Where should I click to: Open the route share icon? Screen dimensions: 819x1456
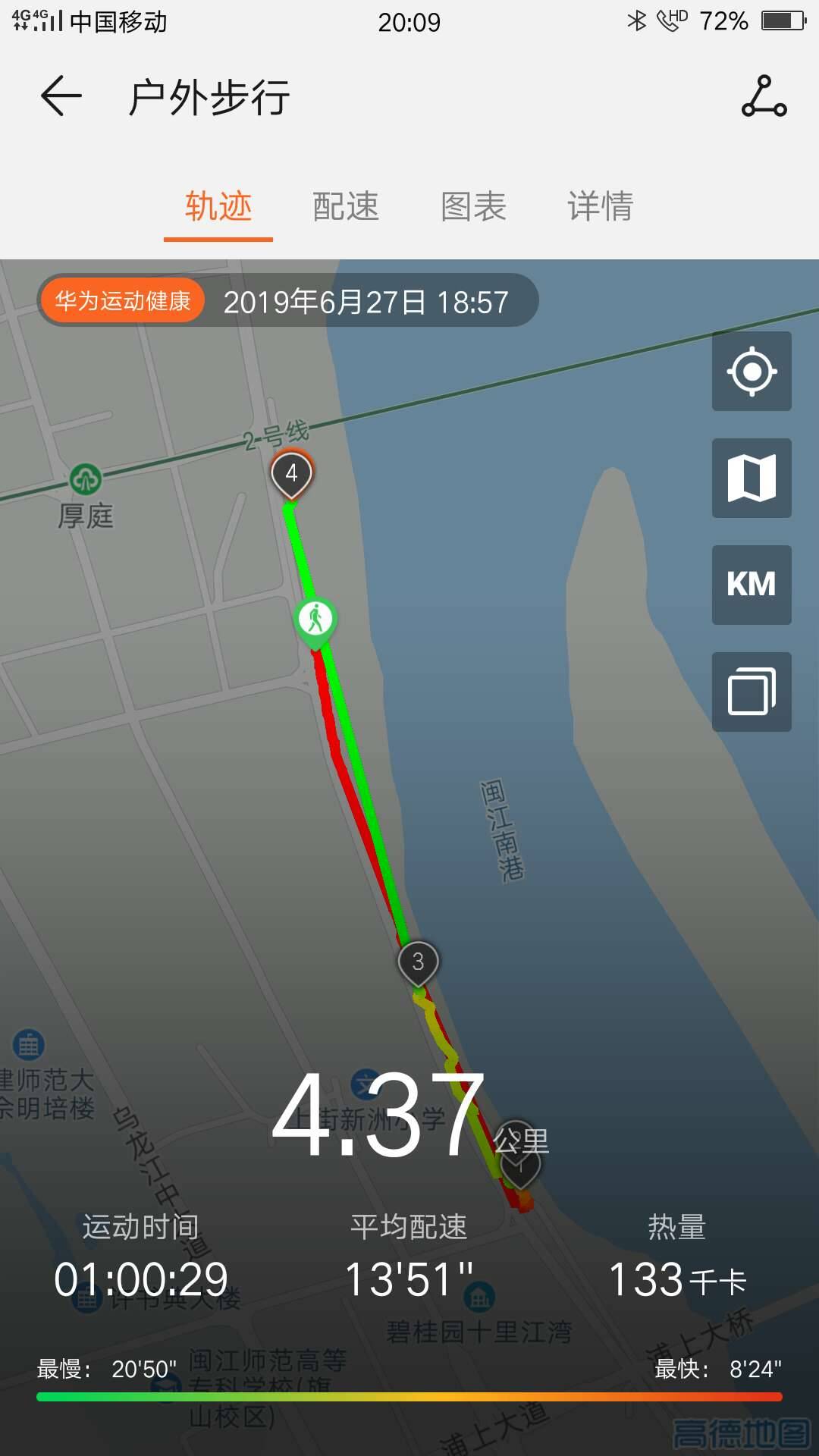coord(764,96)
